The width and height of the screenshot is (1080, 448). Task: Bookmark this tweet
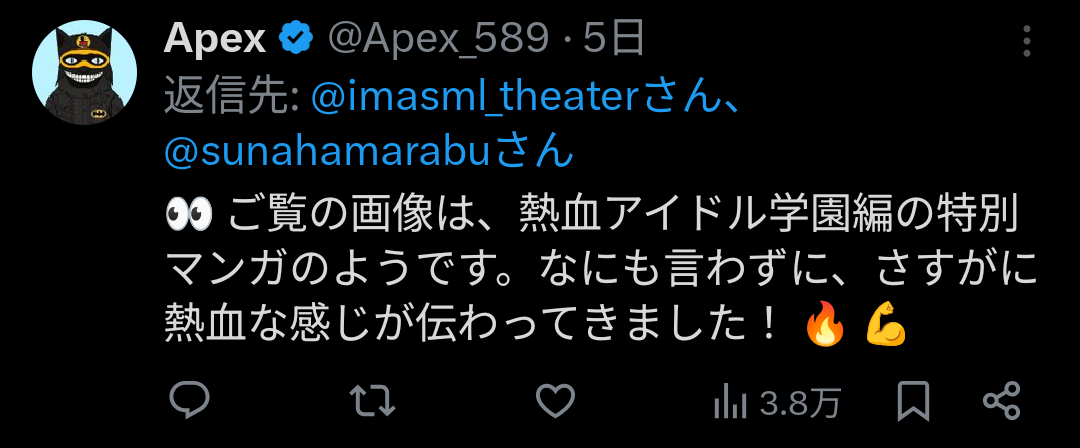click(x=912, y=402)
